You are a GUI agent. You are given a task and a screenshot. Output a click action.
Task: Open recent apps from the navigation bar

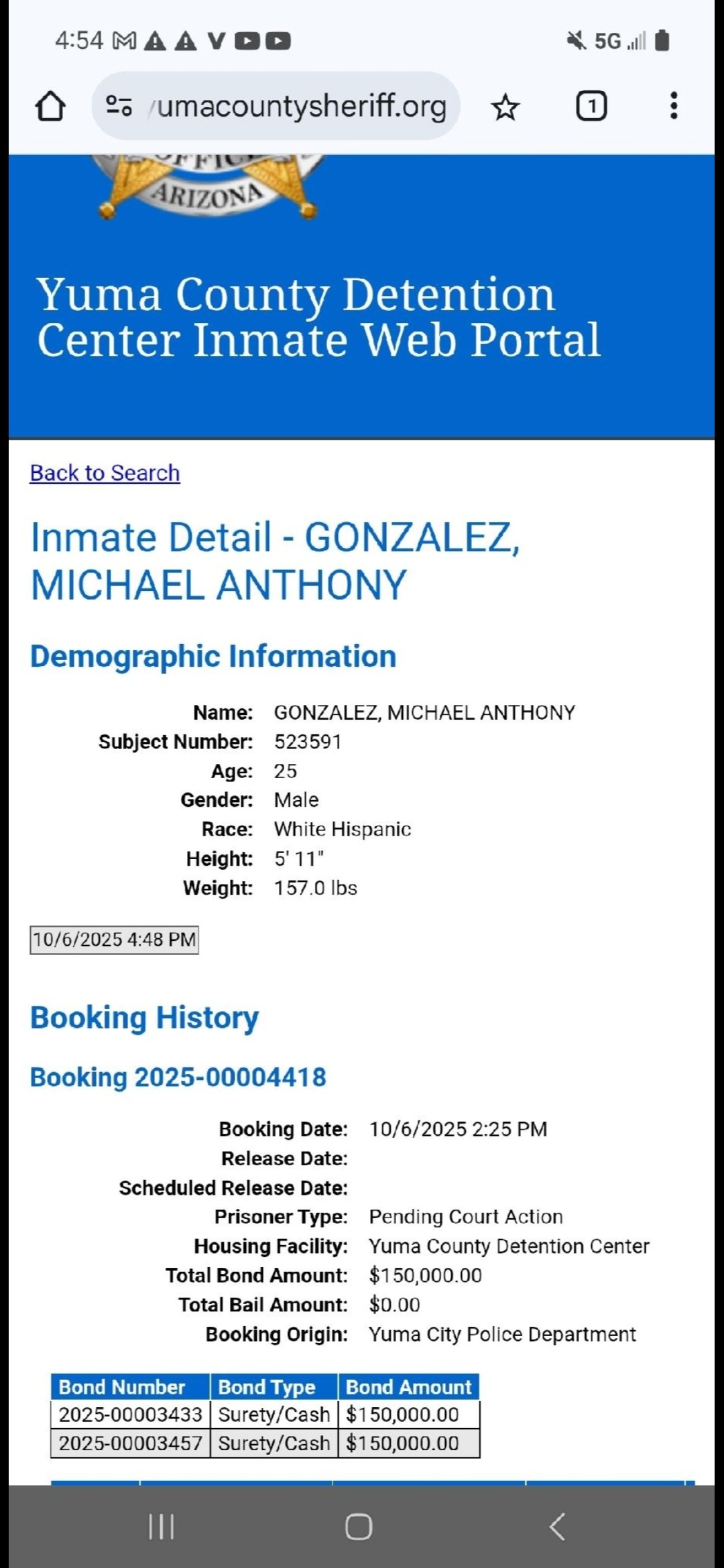162,1527
